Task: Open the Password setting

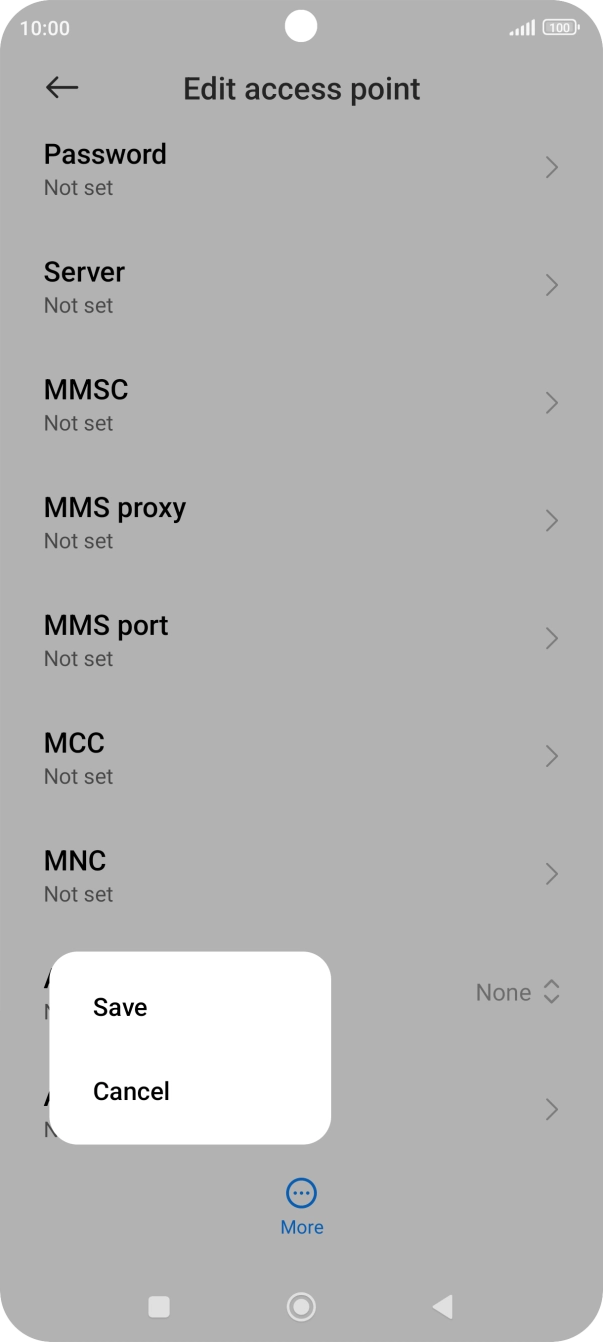Action: [x=300, y=168]
